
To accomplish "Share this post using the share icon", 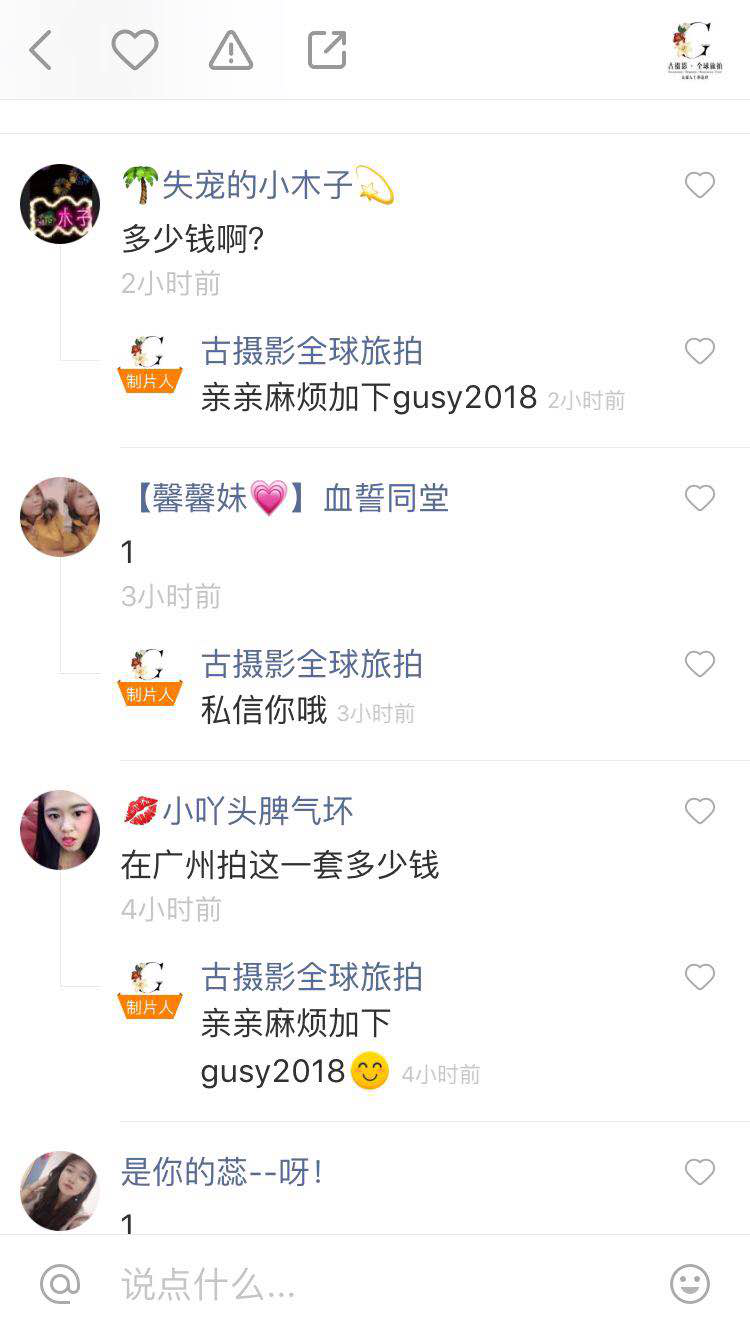I will pyautogui.click(x=327, y=50).
